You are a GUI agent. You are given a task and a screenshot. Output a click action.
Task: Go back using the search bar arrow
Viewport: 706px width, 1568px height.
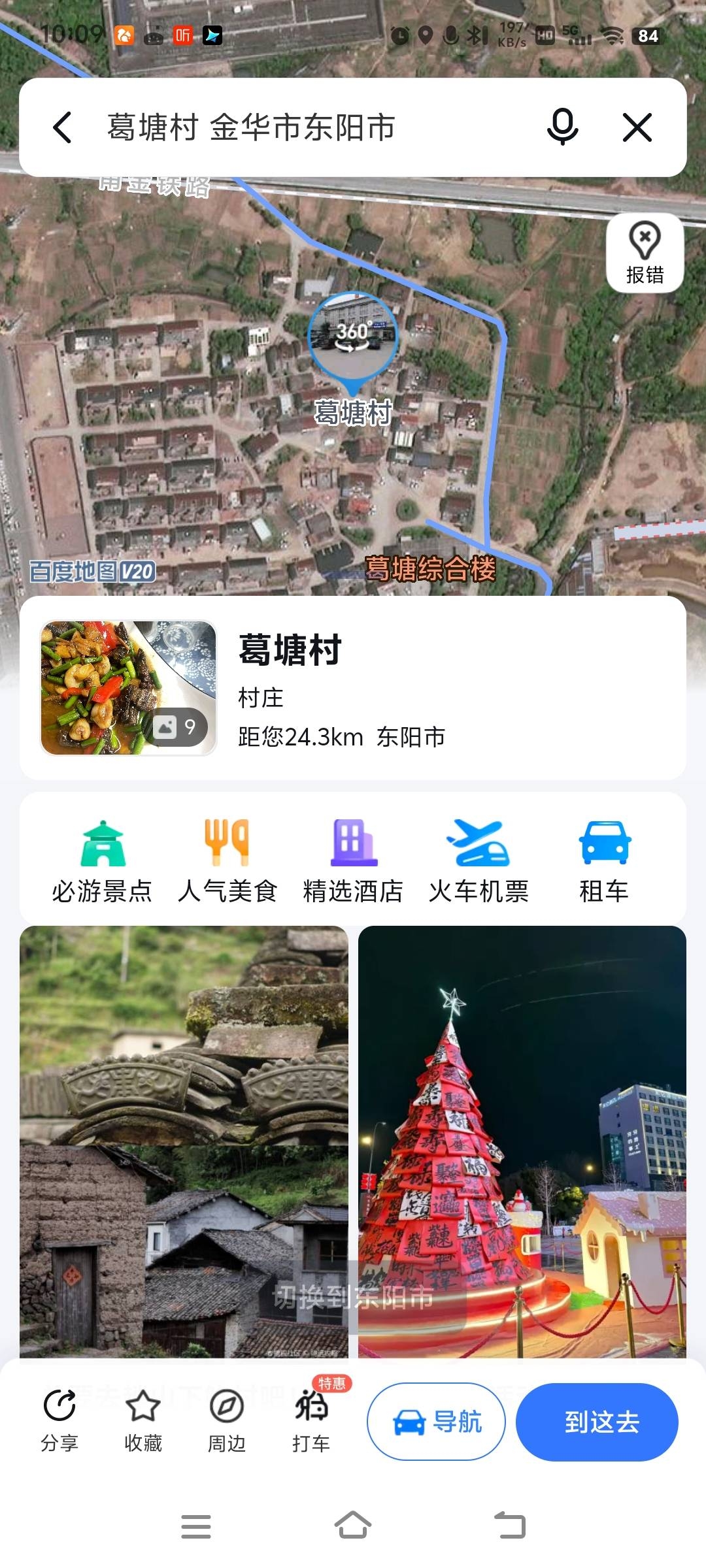click(63, 127)
